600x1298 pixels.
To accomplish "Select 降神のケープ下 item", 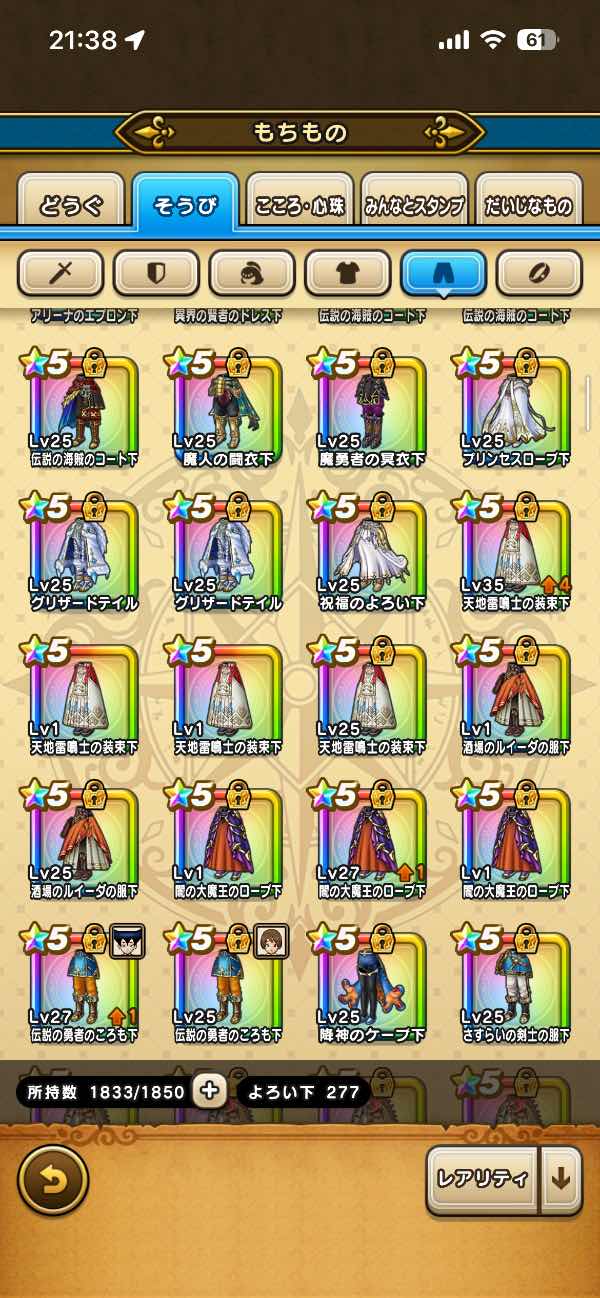I will (370, 984).
